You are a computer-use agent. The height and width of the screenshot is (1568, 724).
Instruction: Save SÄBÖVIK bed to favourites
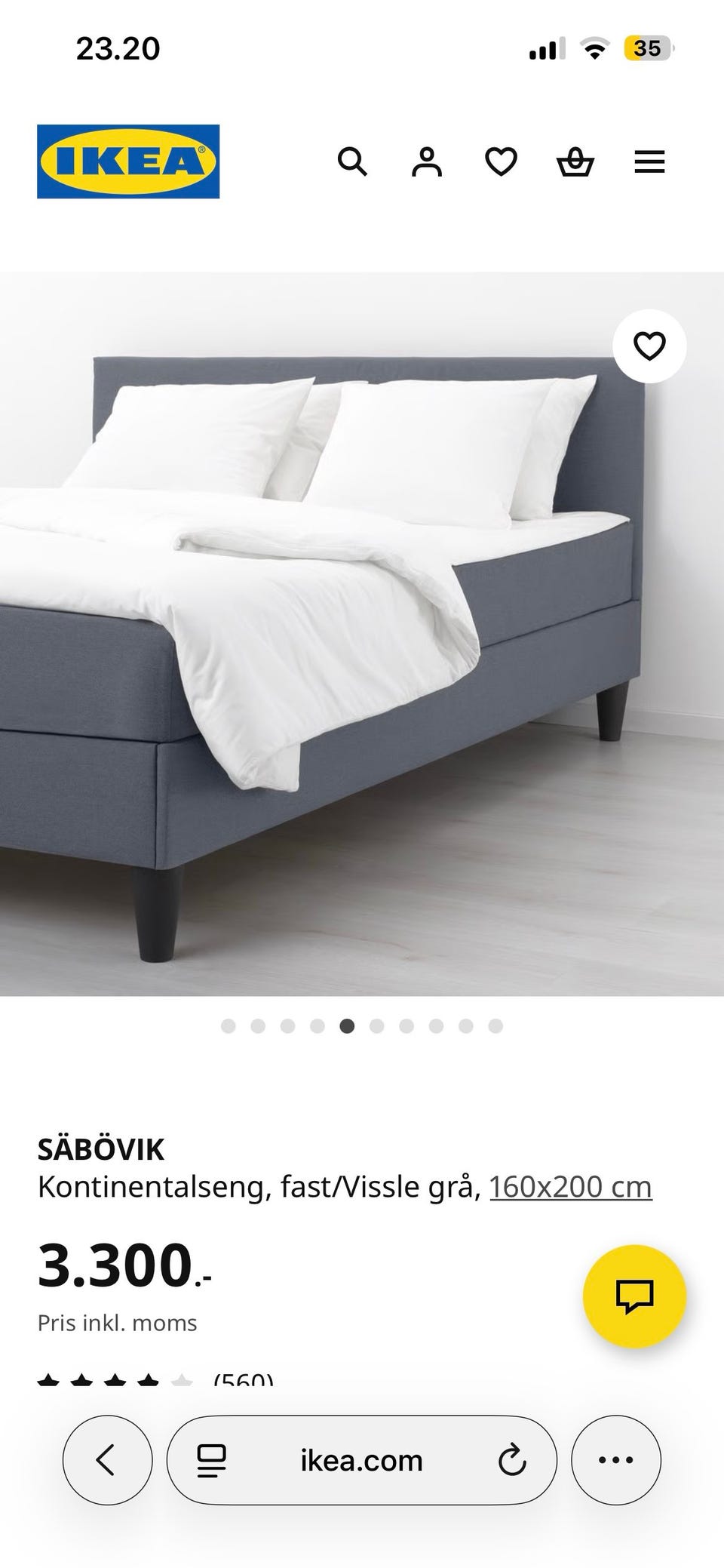(649, 346)
